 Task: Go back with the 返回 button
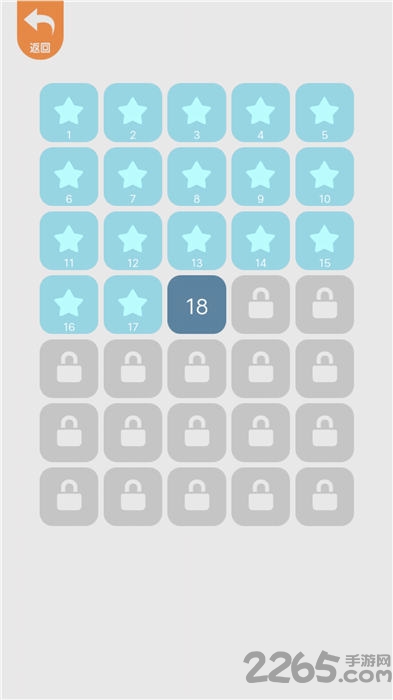[40, 29]
